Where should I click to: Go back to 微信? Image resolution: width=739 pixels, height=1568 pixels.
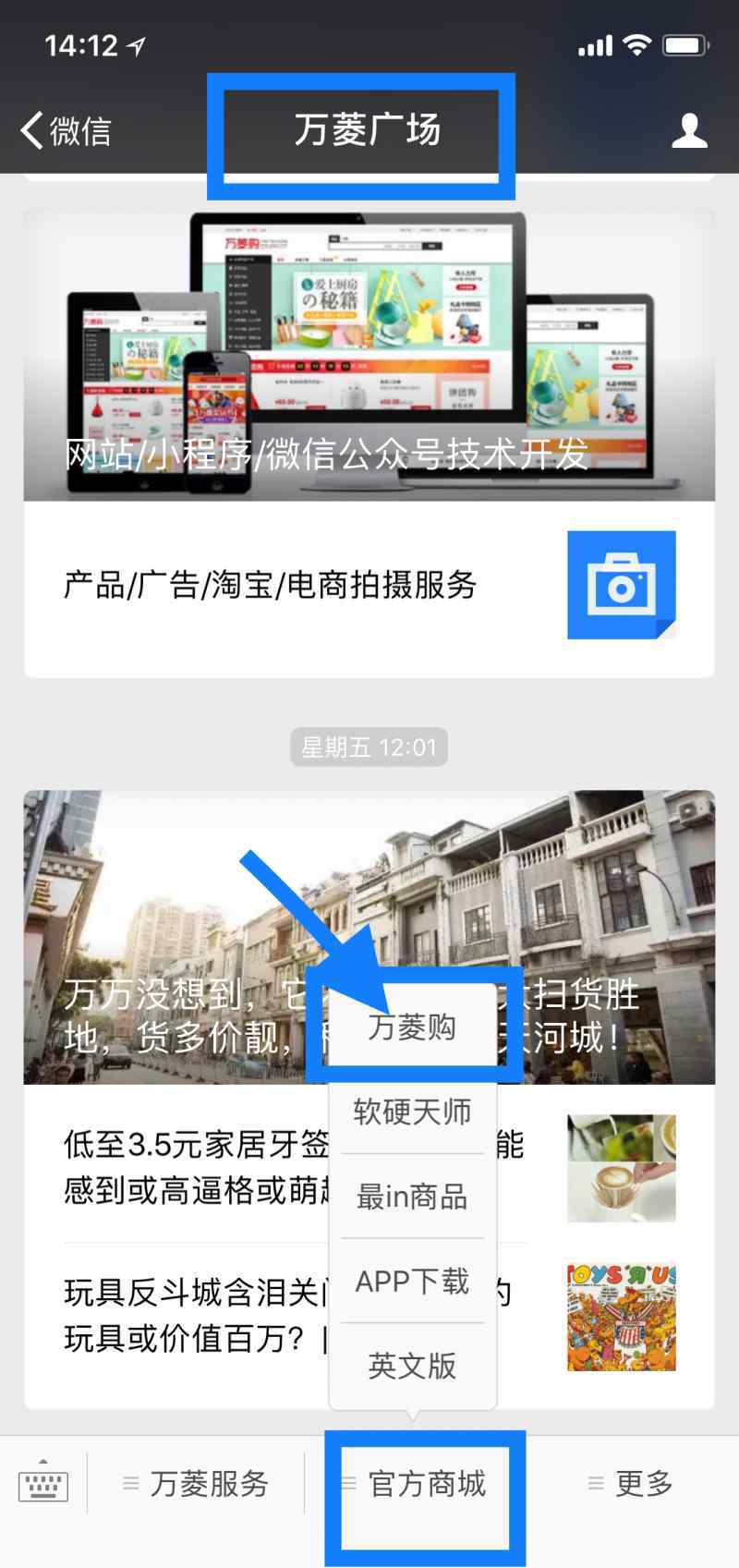67,130
